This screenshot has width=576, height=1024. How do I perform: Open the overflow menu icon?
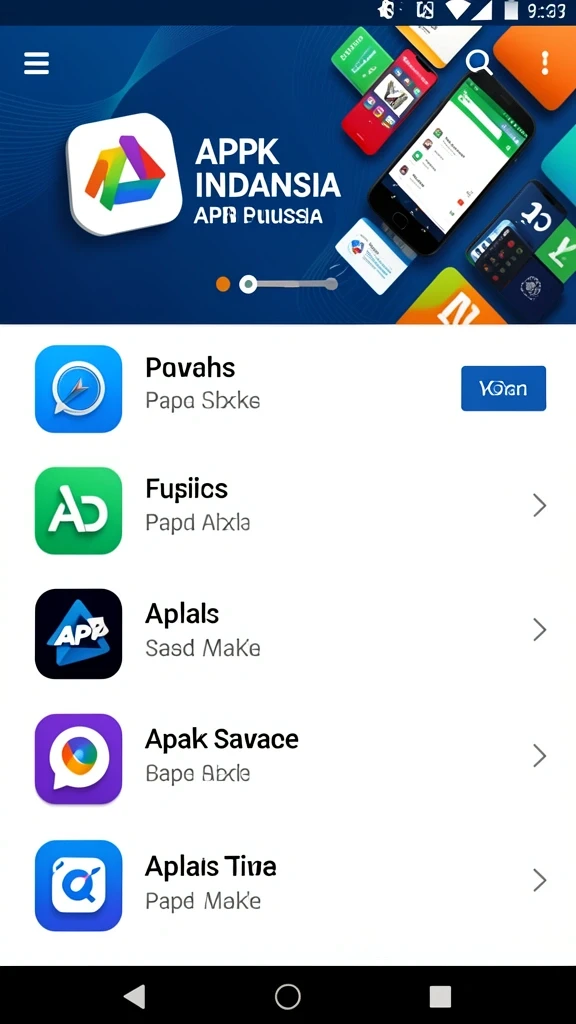[x=545, y=63]
